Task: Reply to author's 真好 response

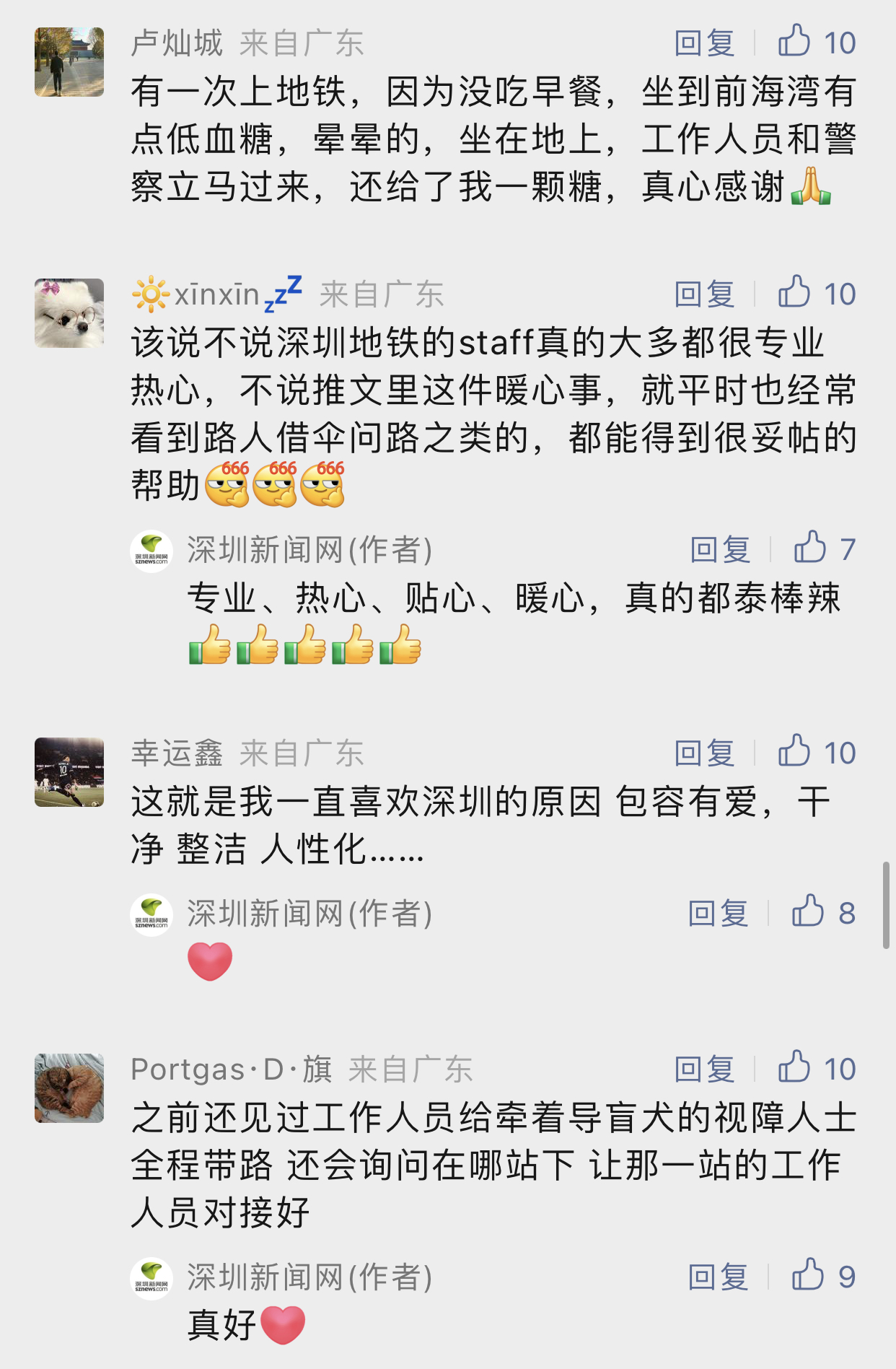Action: point(718,1277)
